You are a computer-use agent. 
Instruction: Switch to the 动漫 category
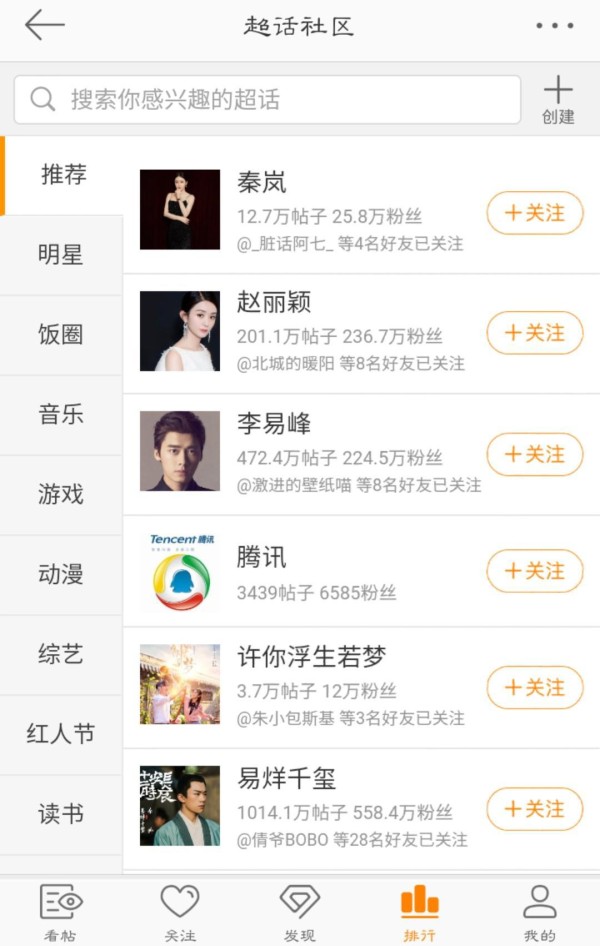click(x=61, y=575)
